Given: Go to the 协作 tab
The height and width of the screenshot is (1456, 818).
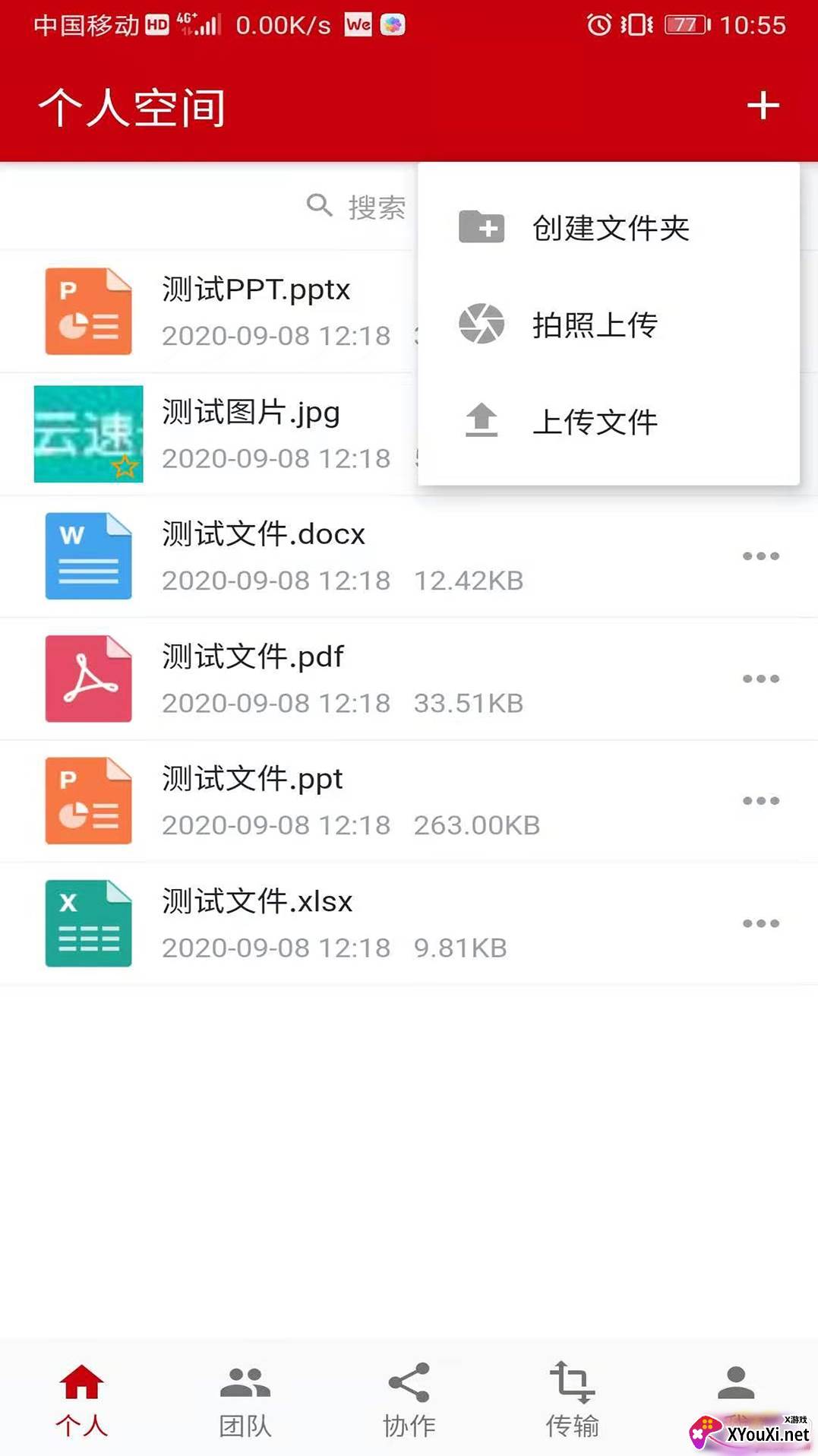Looking at the screenshot, I should [x=409, y=1400].
